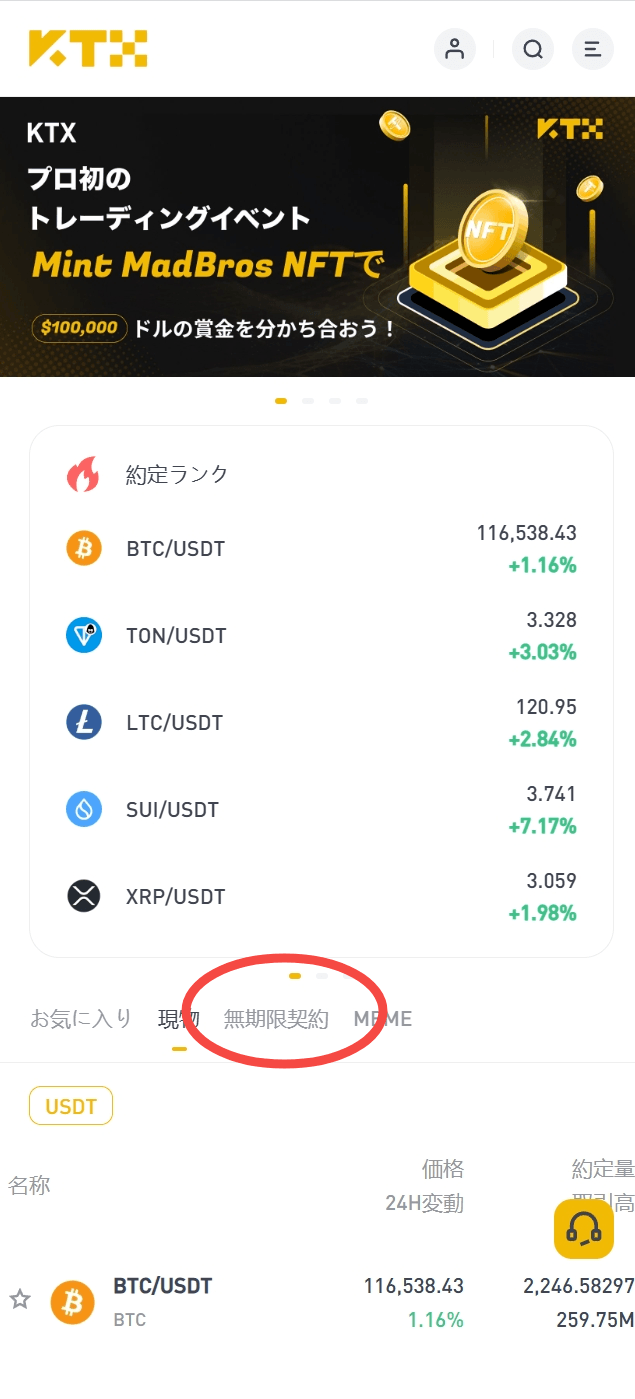
Task: Switch to the 無期限契約 tab
Action: coord(276,1019)
